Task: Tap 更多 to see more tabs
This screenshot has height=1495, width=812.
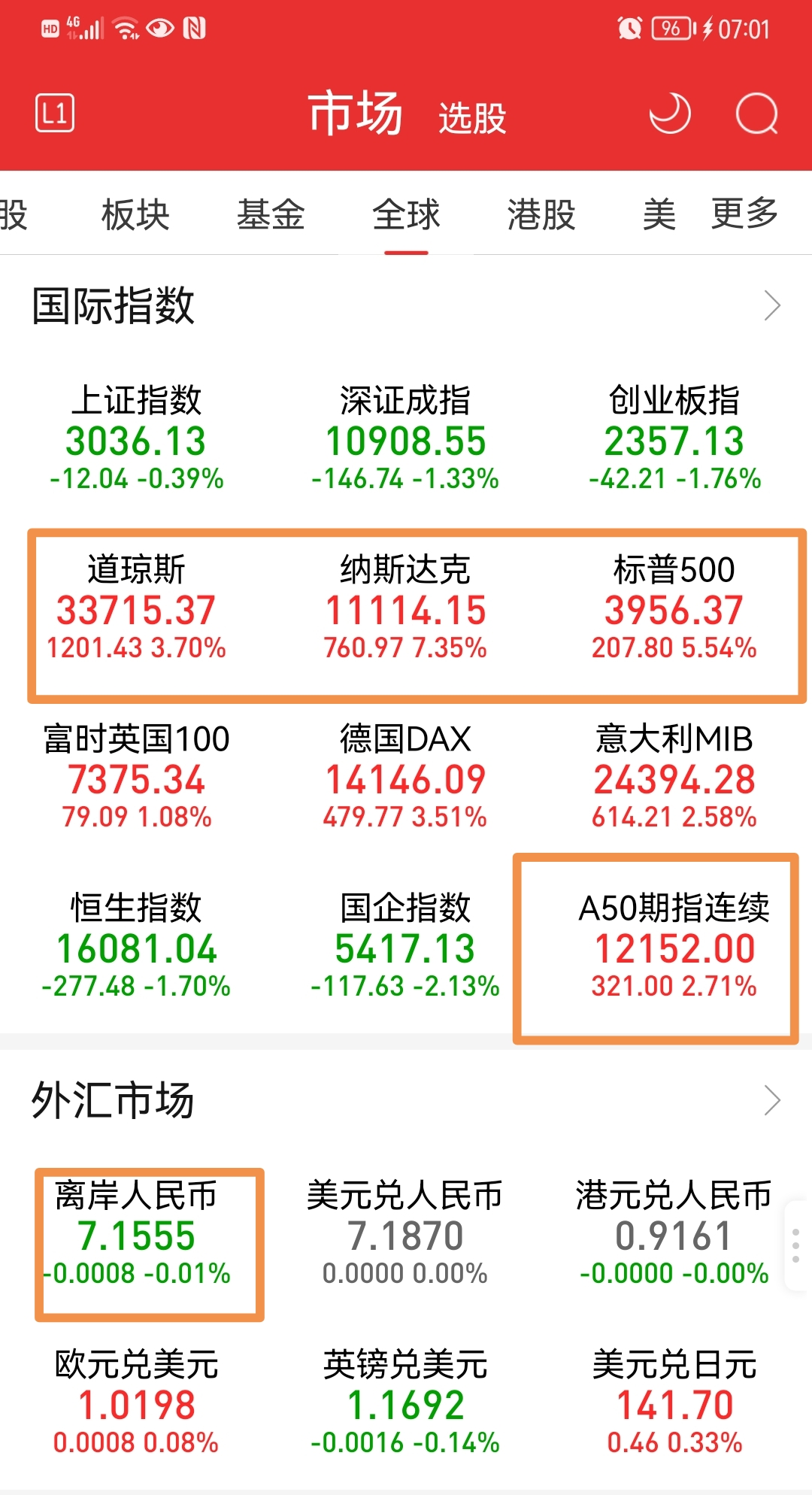Action: (744, 214)
